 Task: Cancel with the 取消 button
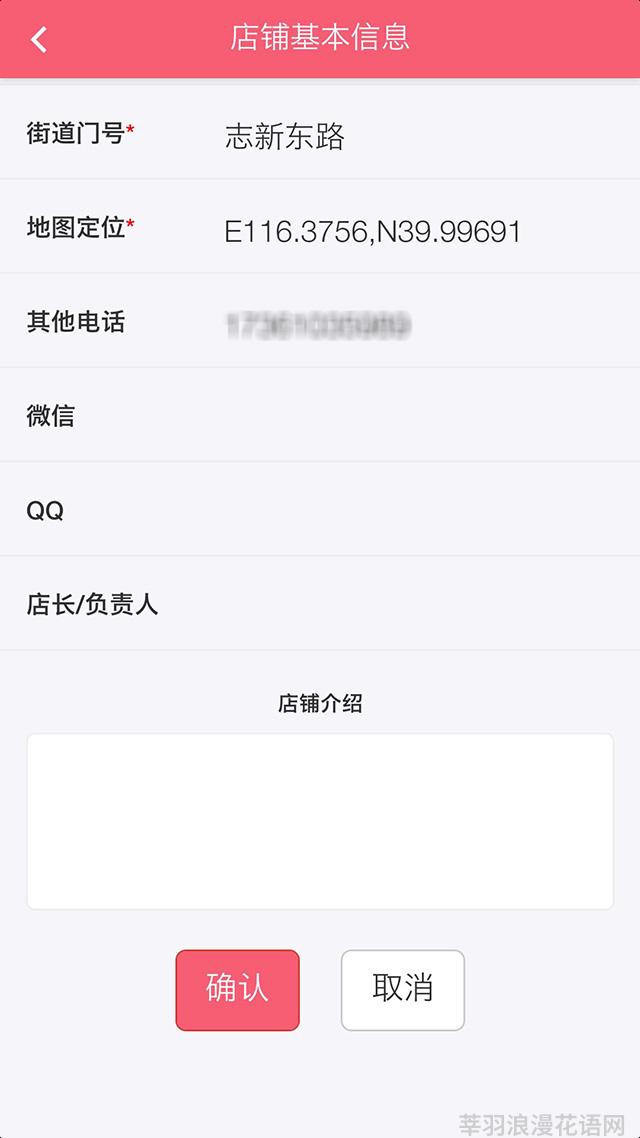coord(403,990)
